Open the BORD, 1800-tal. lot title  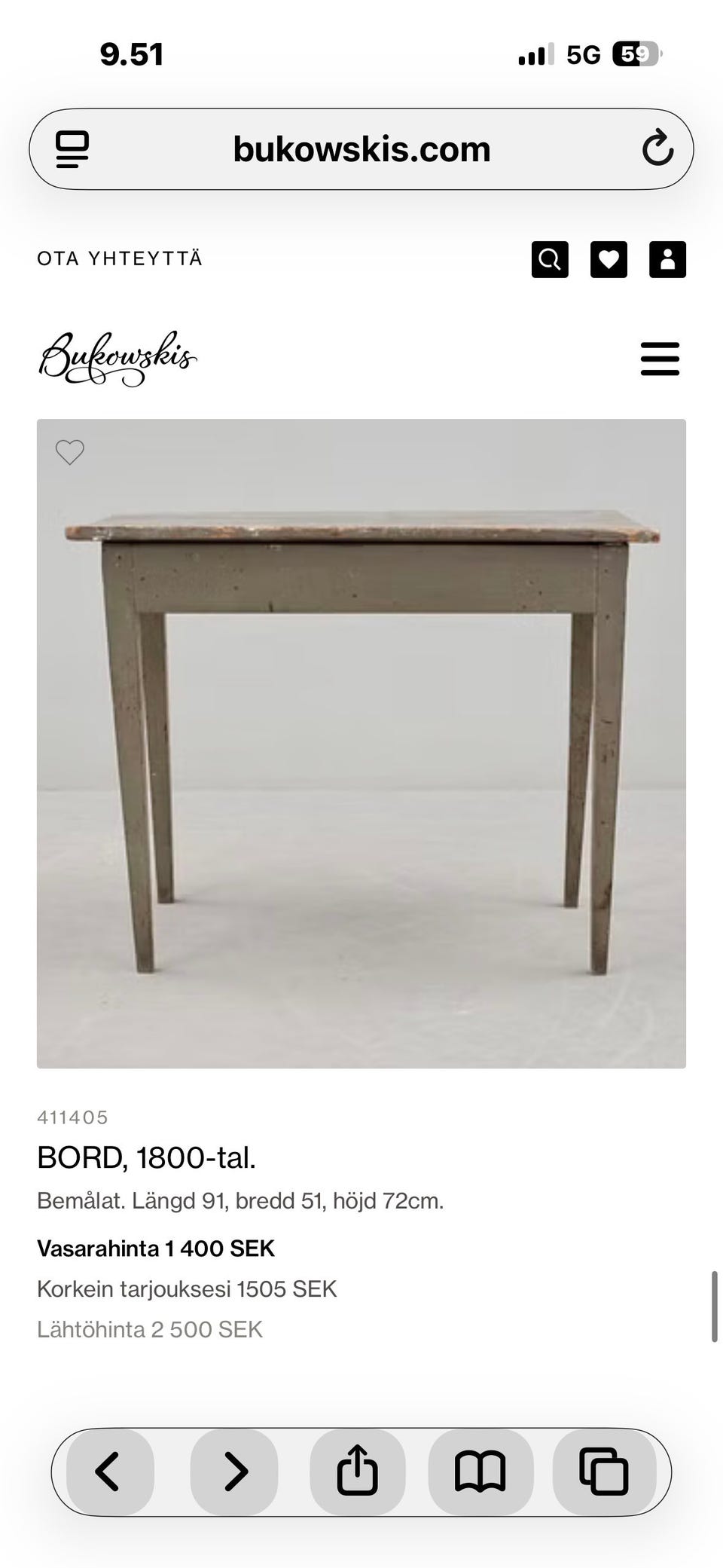click(147, 1157)
